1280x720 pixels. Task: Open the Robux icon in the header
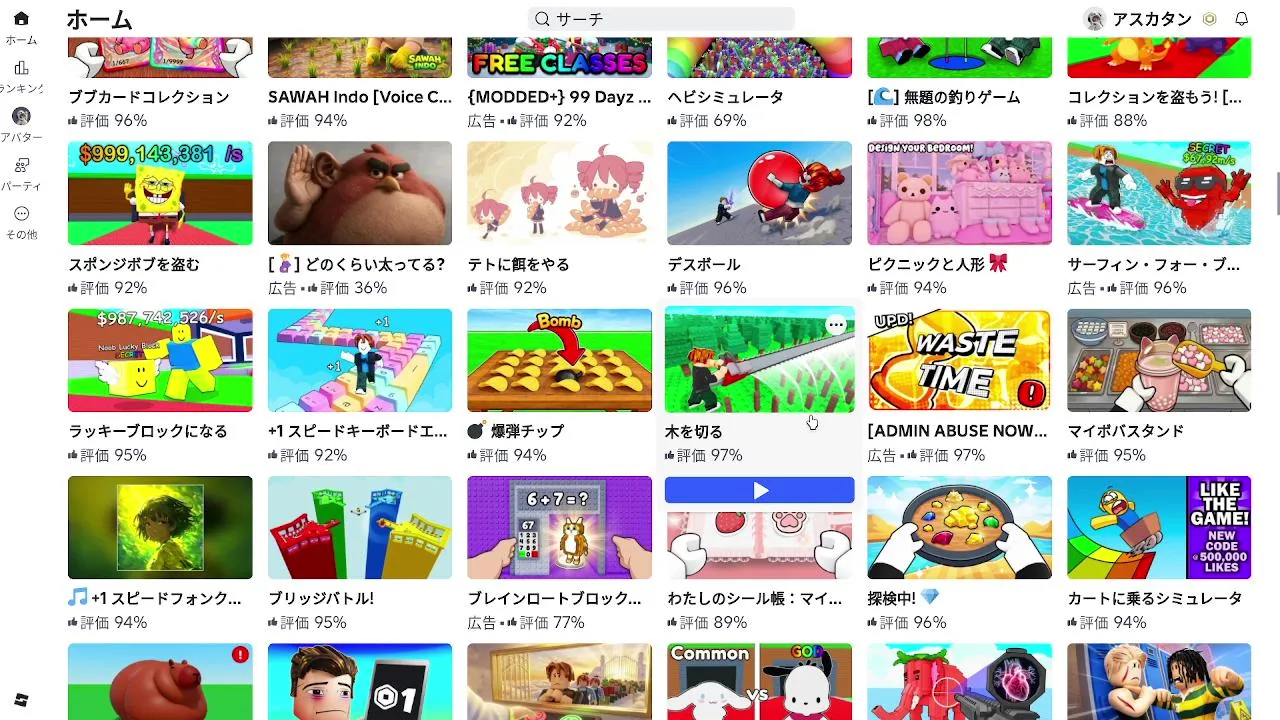[x=1210, y=19]
